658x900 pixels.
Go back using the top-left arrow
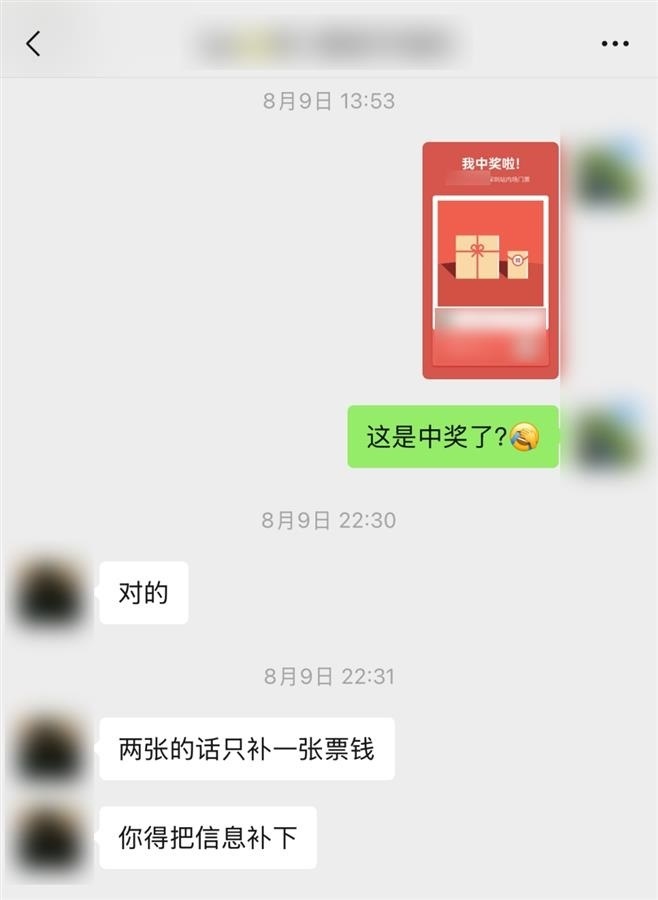click(33, 43)
